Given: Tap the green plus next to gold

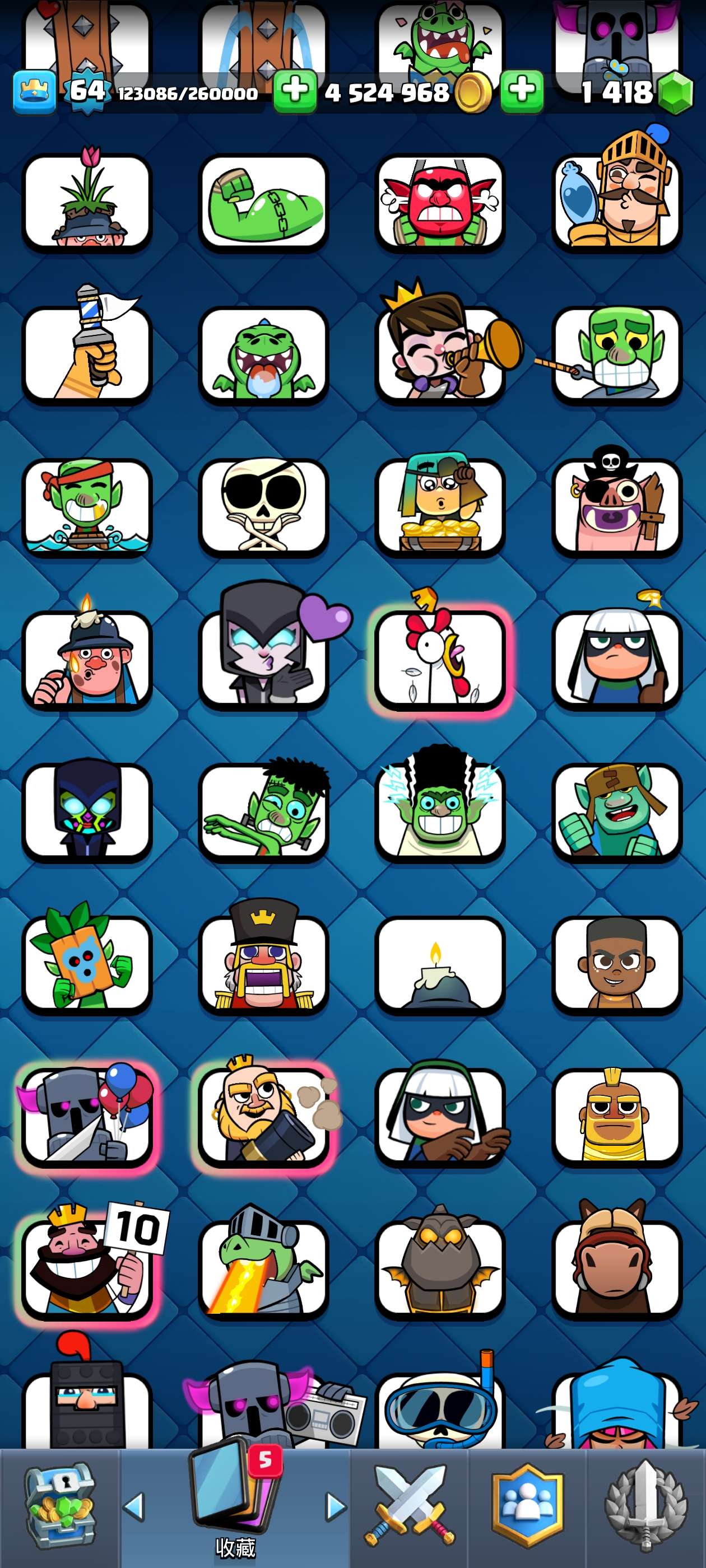Looking at the screenshot, I should coord(295,91).
